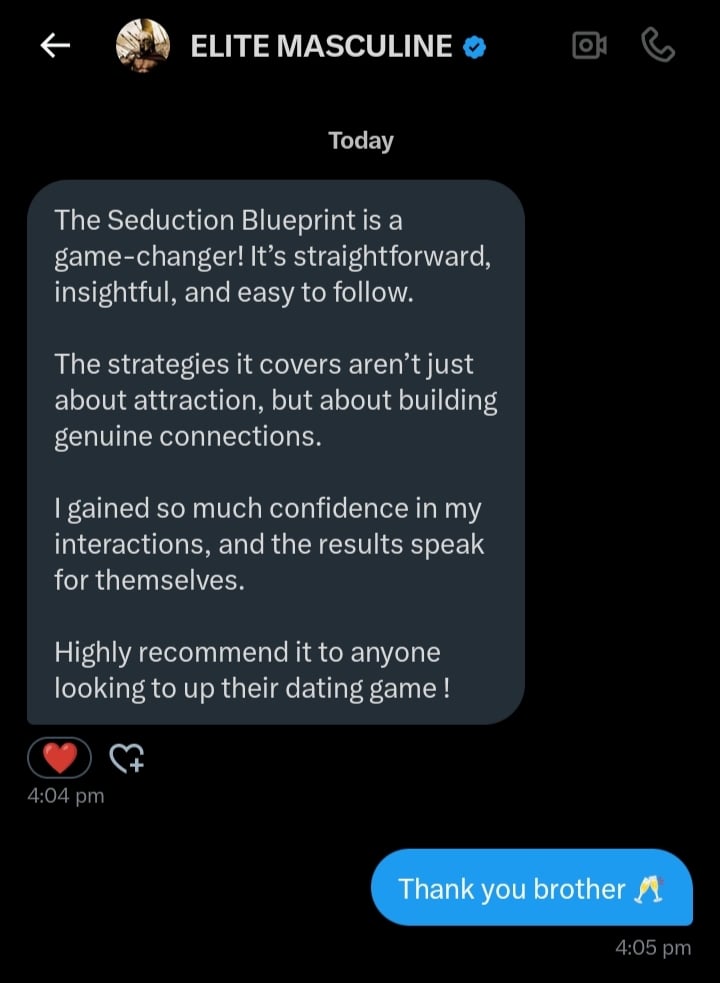Go back to the messages list
Image resolution: width=720 pixels, height=983 pixels.
pyautogui.click(x=54, y=46)
